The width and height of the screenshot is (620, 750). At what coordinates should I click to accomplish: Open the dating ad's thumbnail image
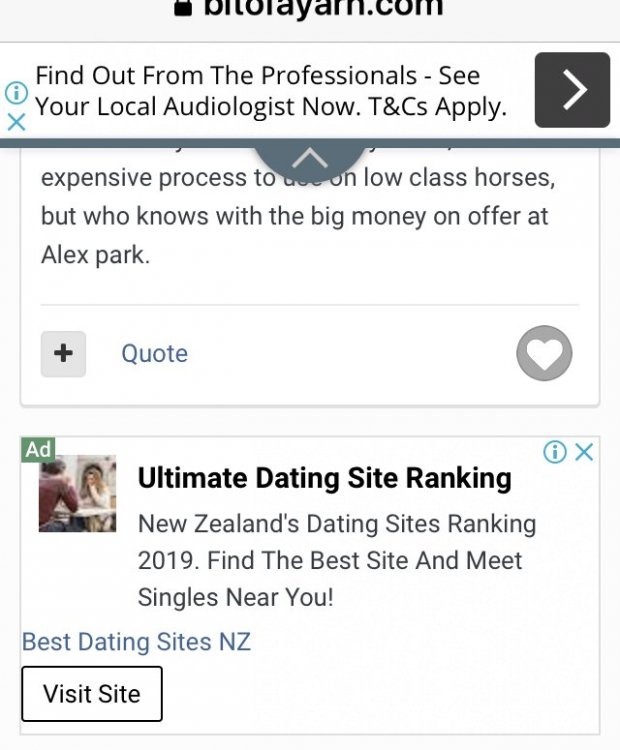(78, 494)
